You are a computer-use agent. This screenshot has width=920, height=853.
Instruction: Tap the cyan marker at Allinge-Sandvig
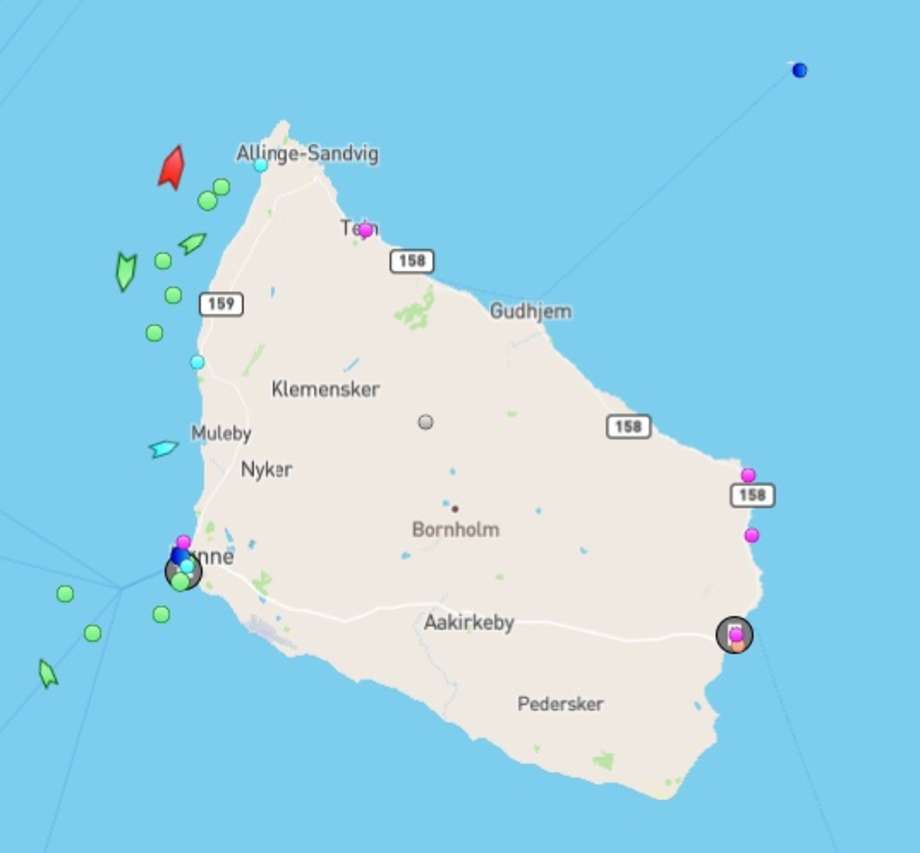pos(261,165)
